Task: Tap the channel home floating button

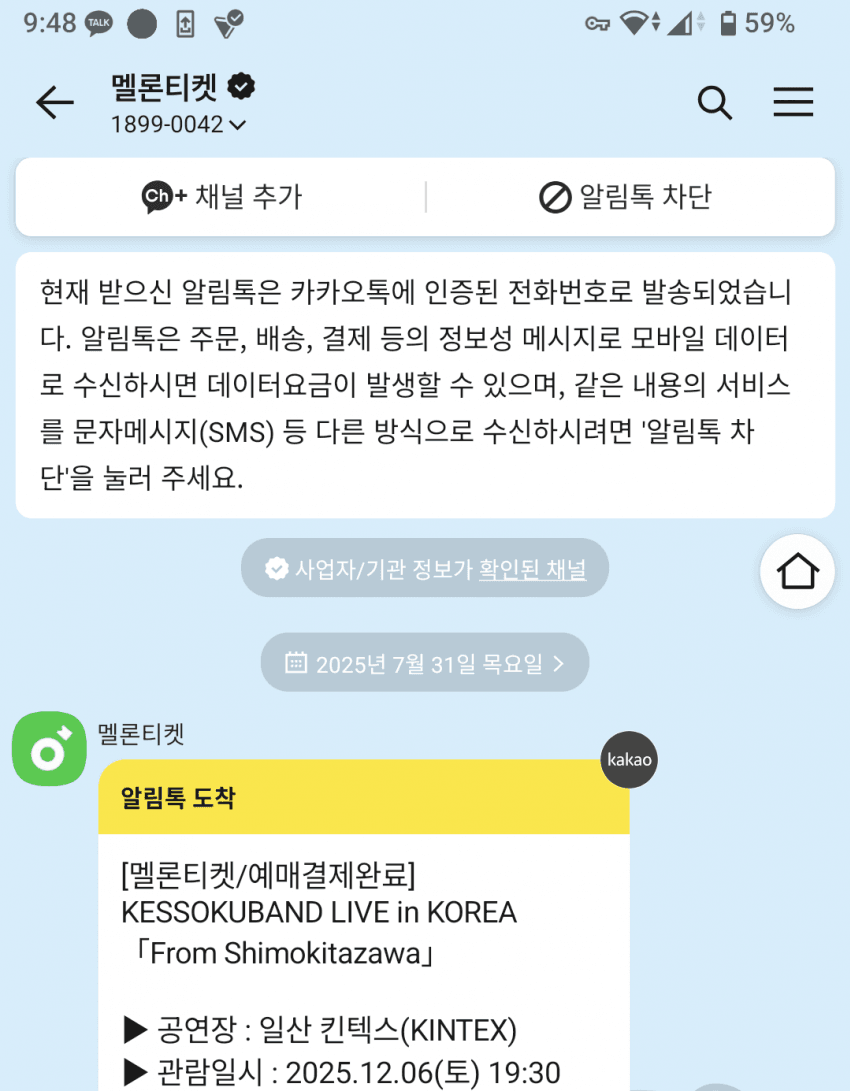Action: point(797,572)
